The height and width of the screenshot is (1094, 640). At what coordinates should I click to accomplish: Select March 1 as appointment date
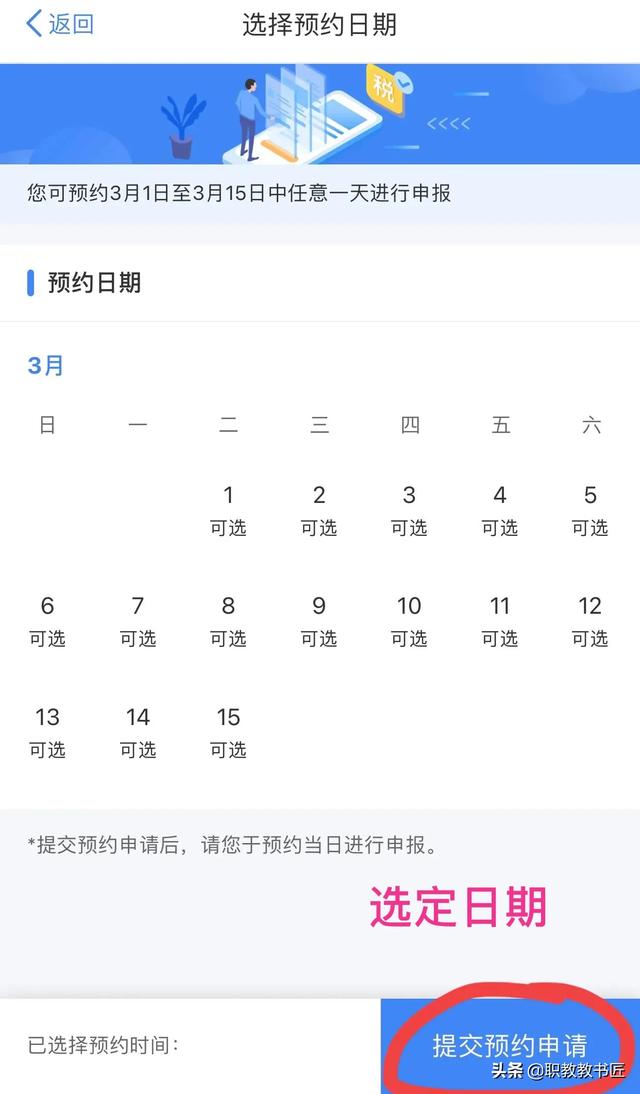(228, 508)
